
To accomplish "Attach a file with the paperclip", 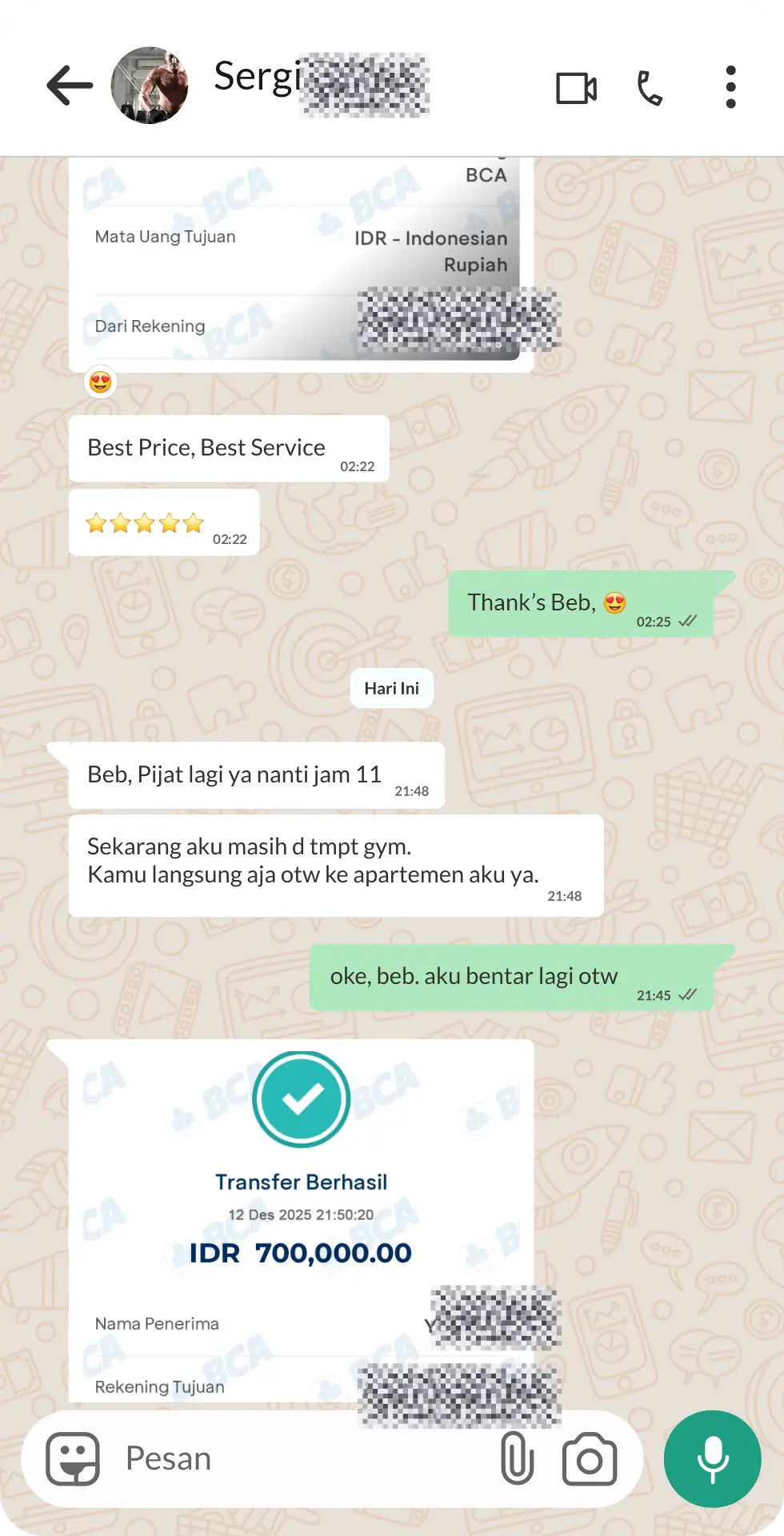I will tap(517, 1458).
